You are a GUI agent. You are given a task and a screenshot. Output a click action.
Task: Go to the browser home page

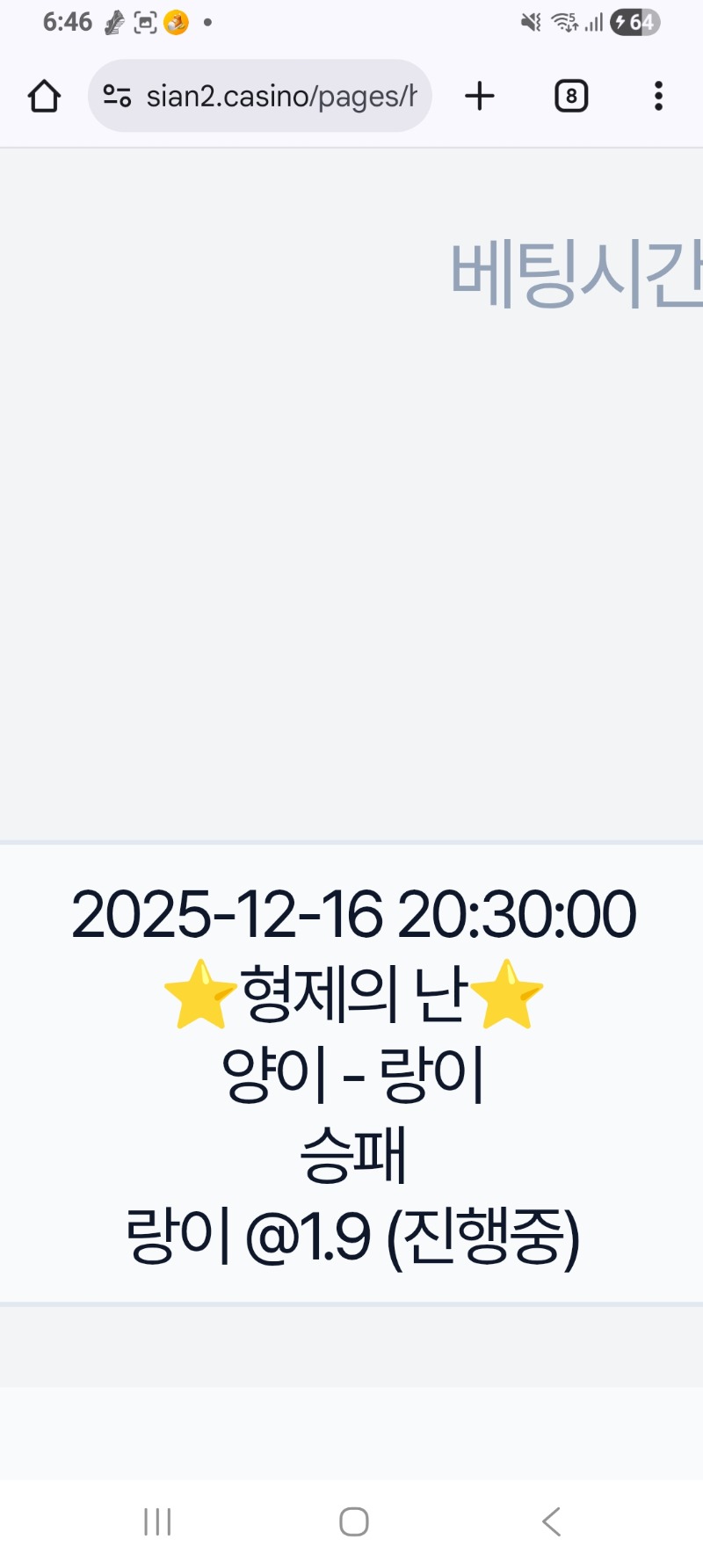tap(44, 96)
